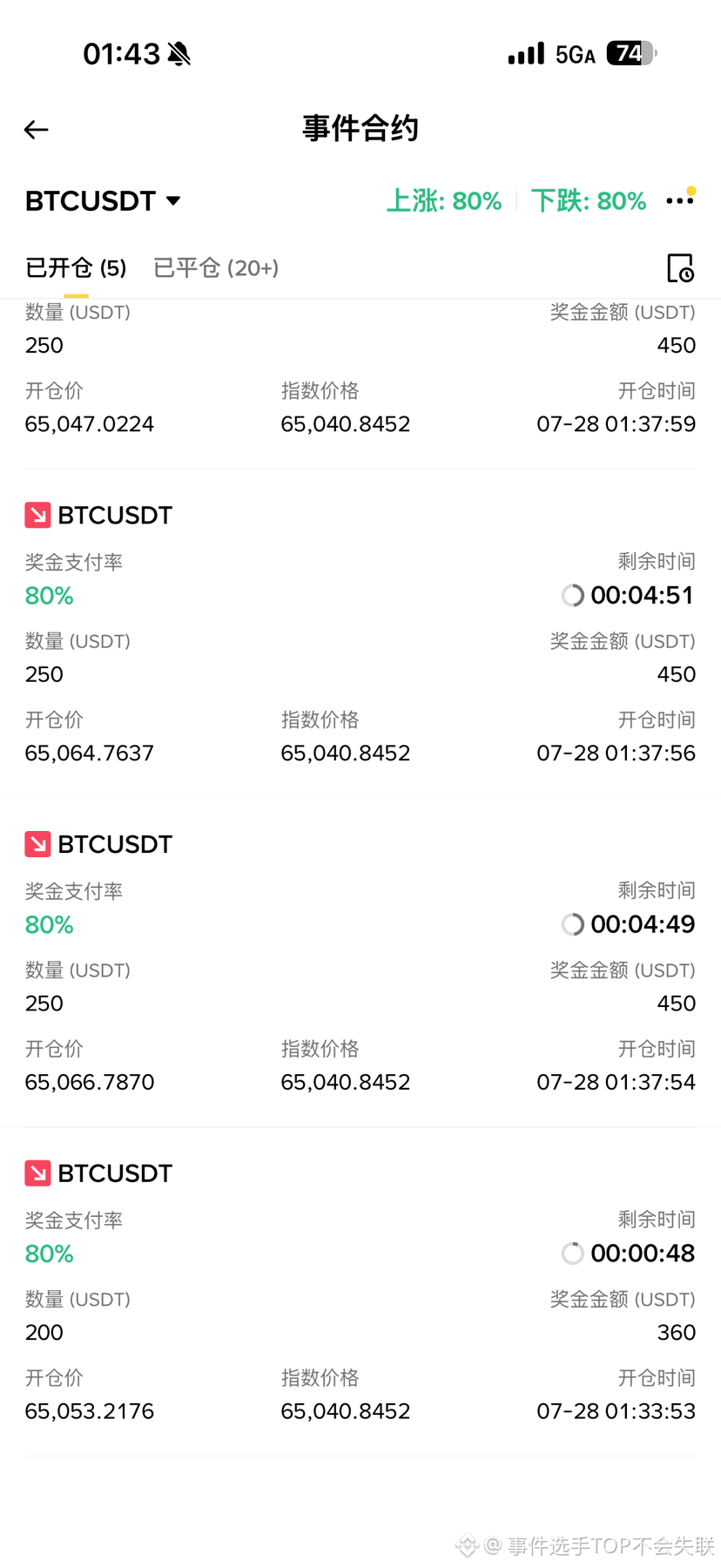Go back using the arrow icon

pyautogui.click(x=36, y=130)
